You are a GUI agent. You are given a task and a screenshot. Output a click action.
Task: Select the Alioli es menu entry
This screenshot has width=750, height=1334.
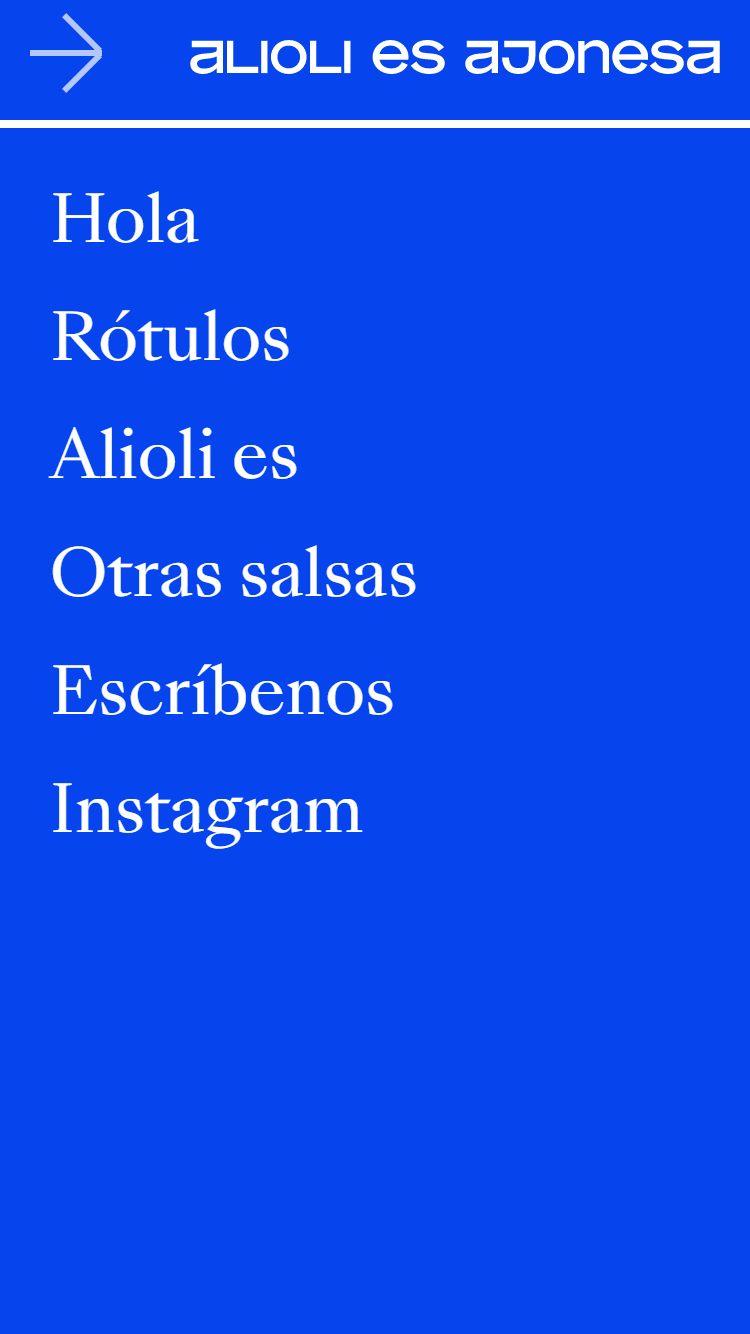pos(174,455)
